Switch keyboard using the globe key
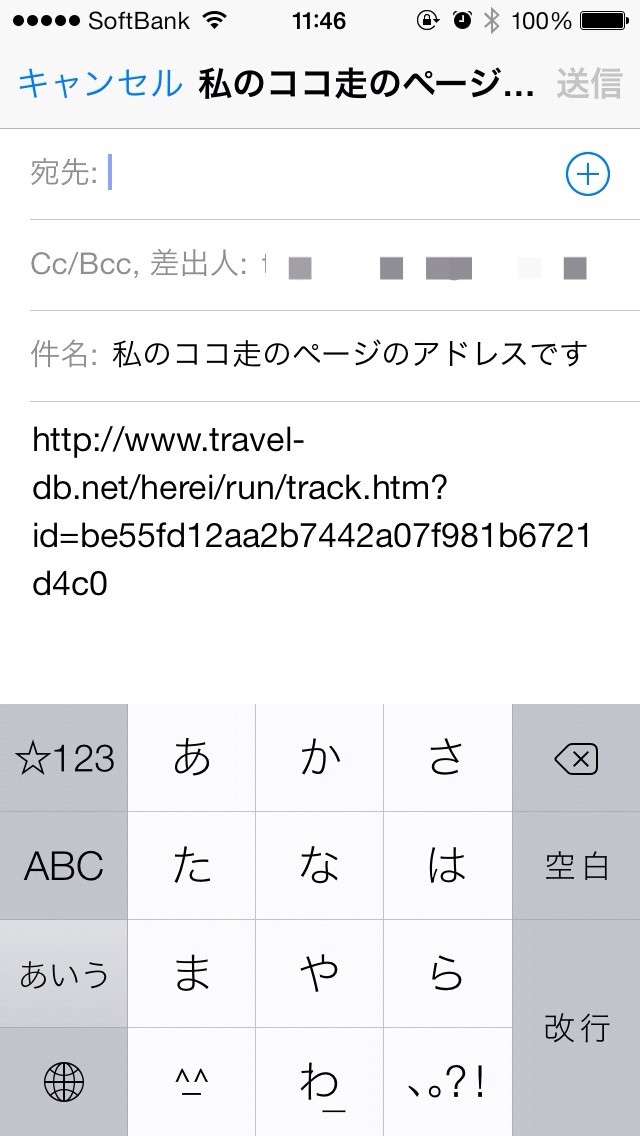640x1136 pixels. [64, 1082]
